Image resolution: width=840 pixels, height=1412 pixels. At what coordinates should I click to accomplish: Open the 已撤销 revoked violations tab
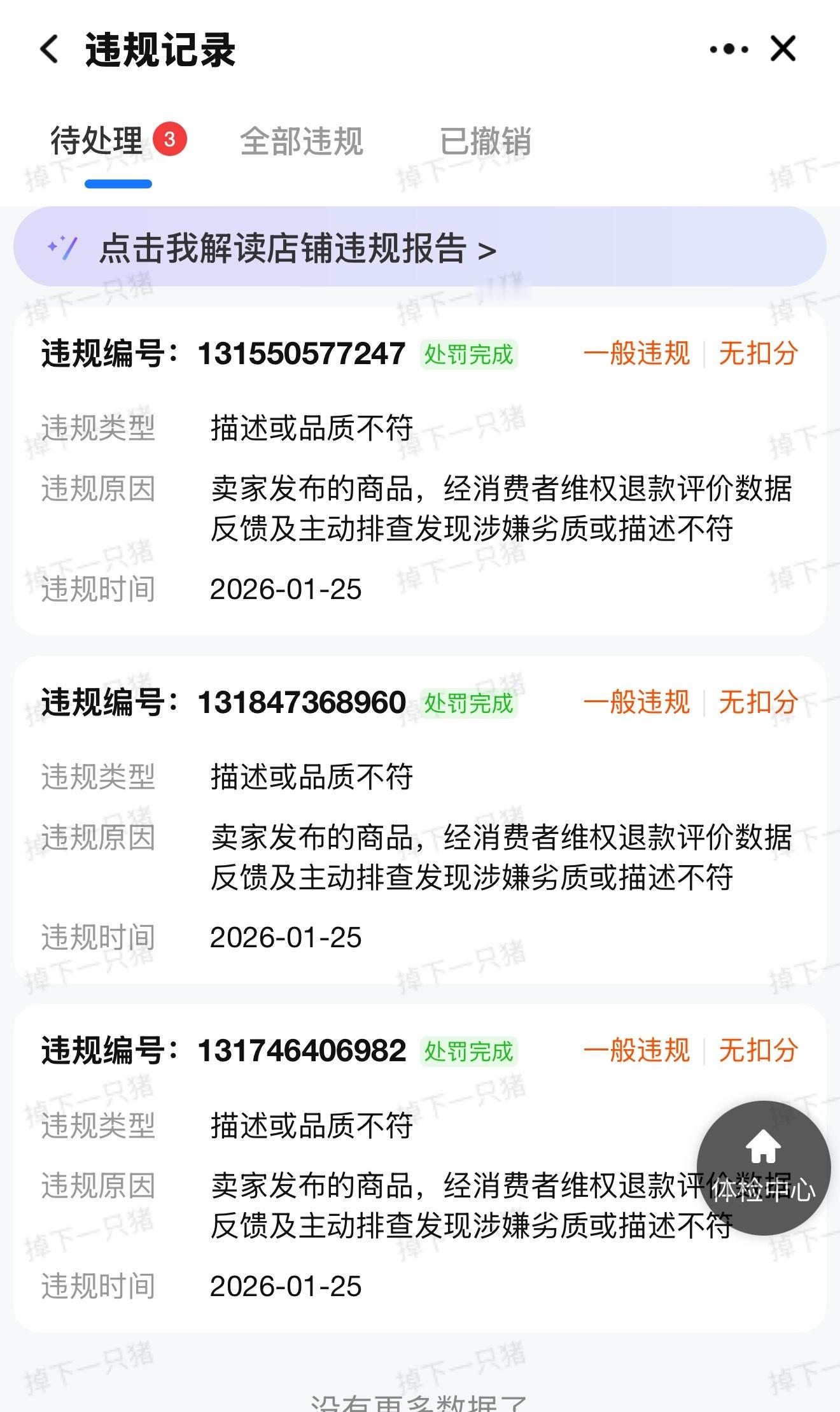tap(489, 143)
